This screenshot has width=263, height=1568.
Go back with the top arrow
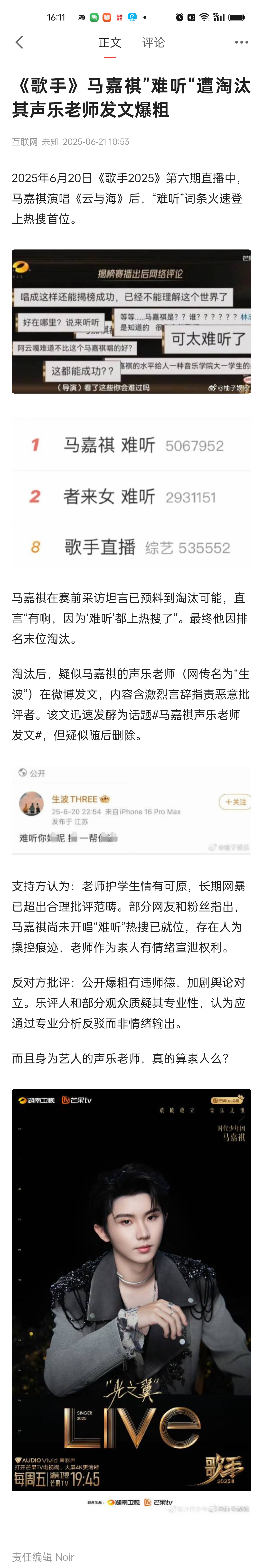click(x=19, y=42)
